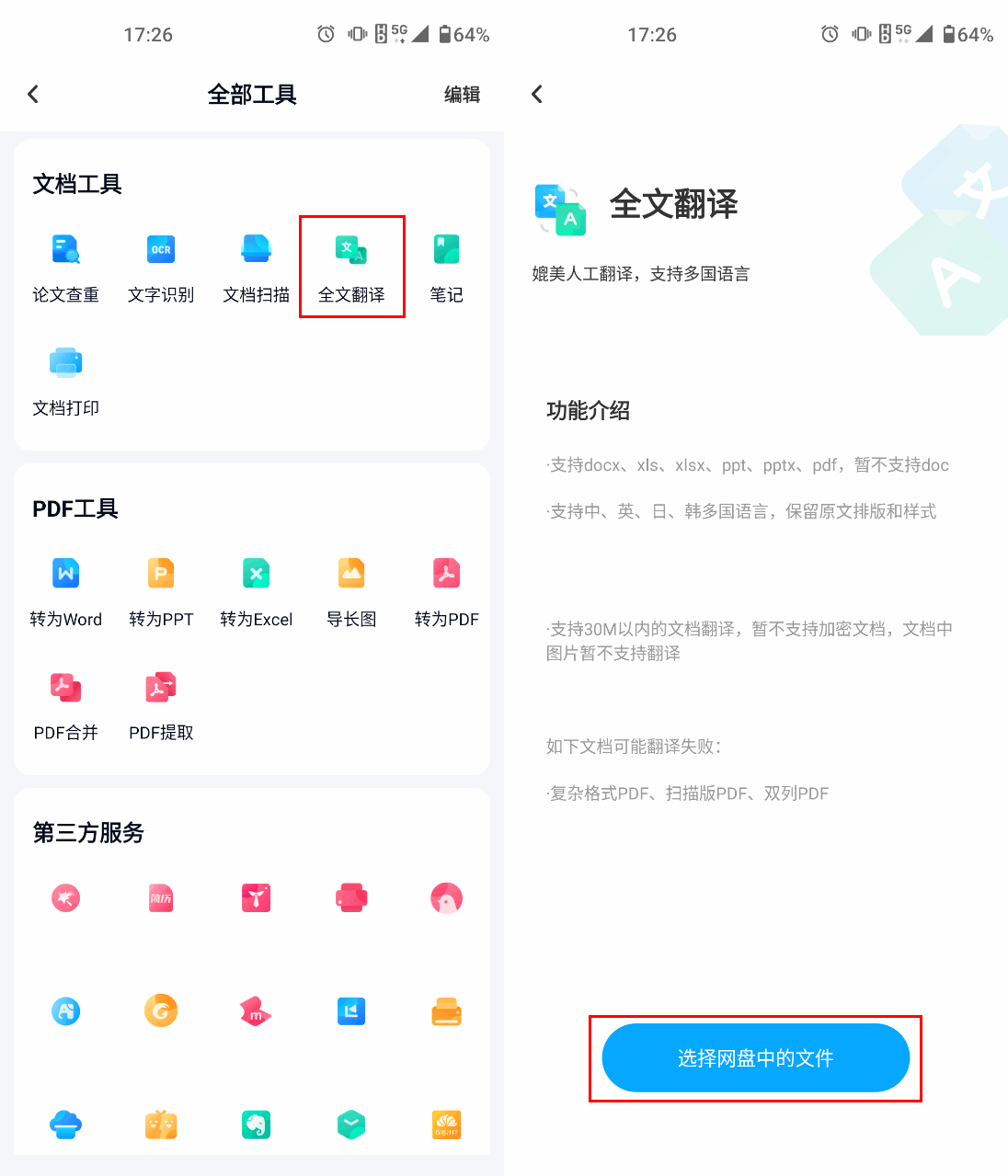1008x1176 pixels.
Task: Choose the 转为PPT converter
Action: [161, 591]
